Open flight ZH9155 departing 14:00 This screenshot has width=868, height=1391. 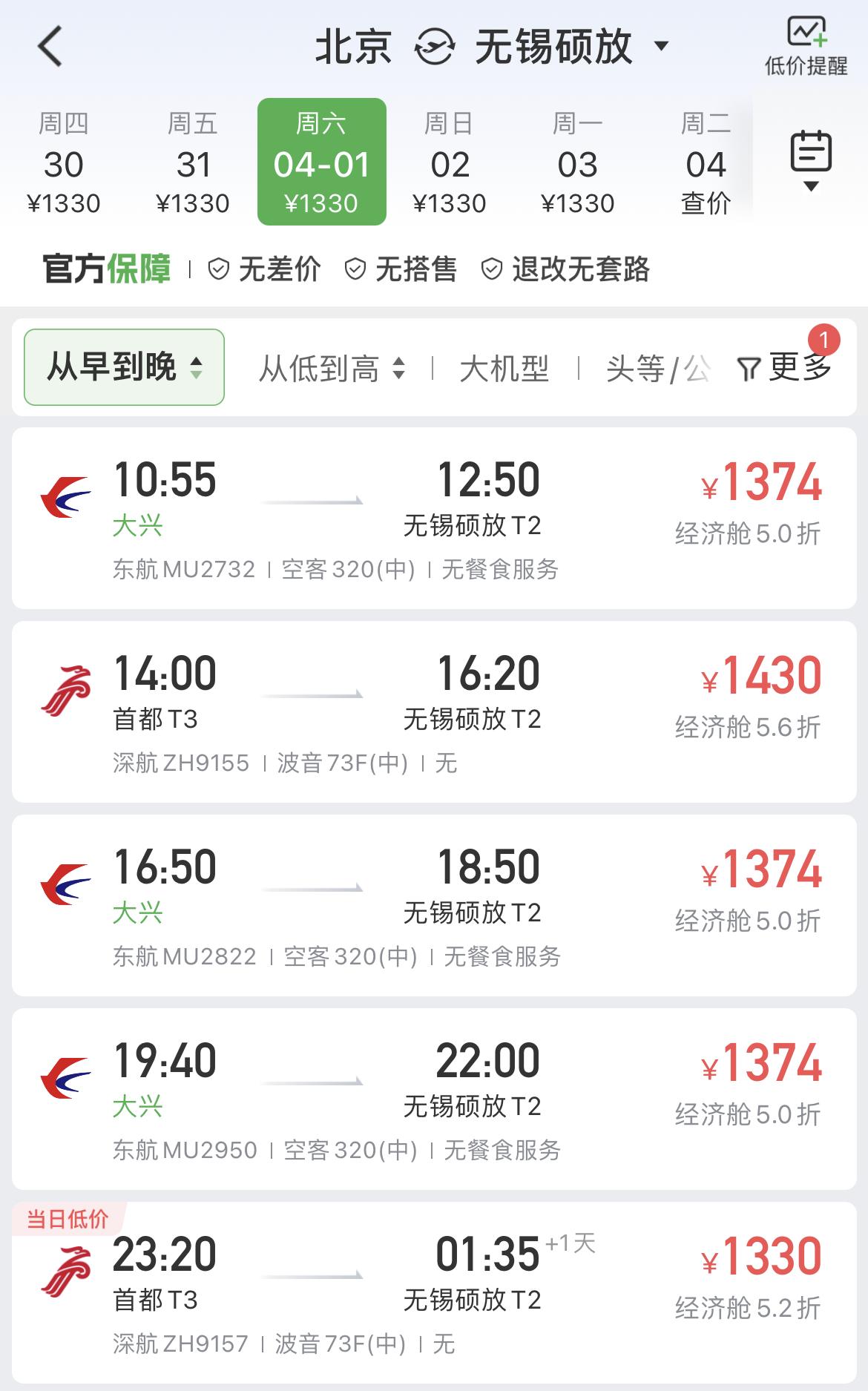(x=434, y=711)
